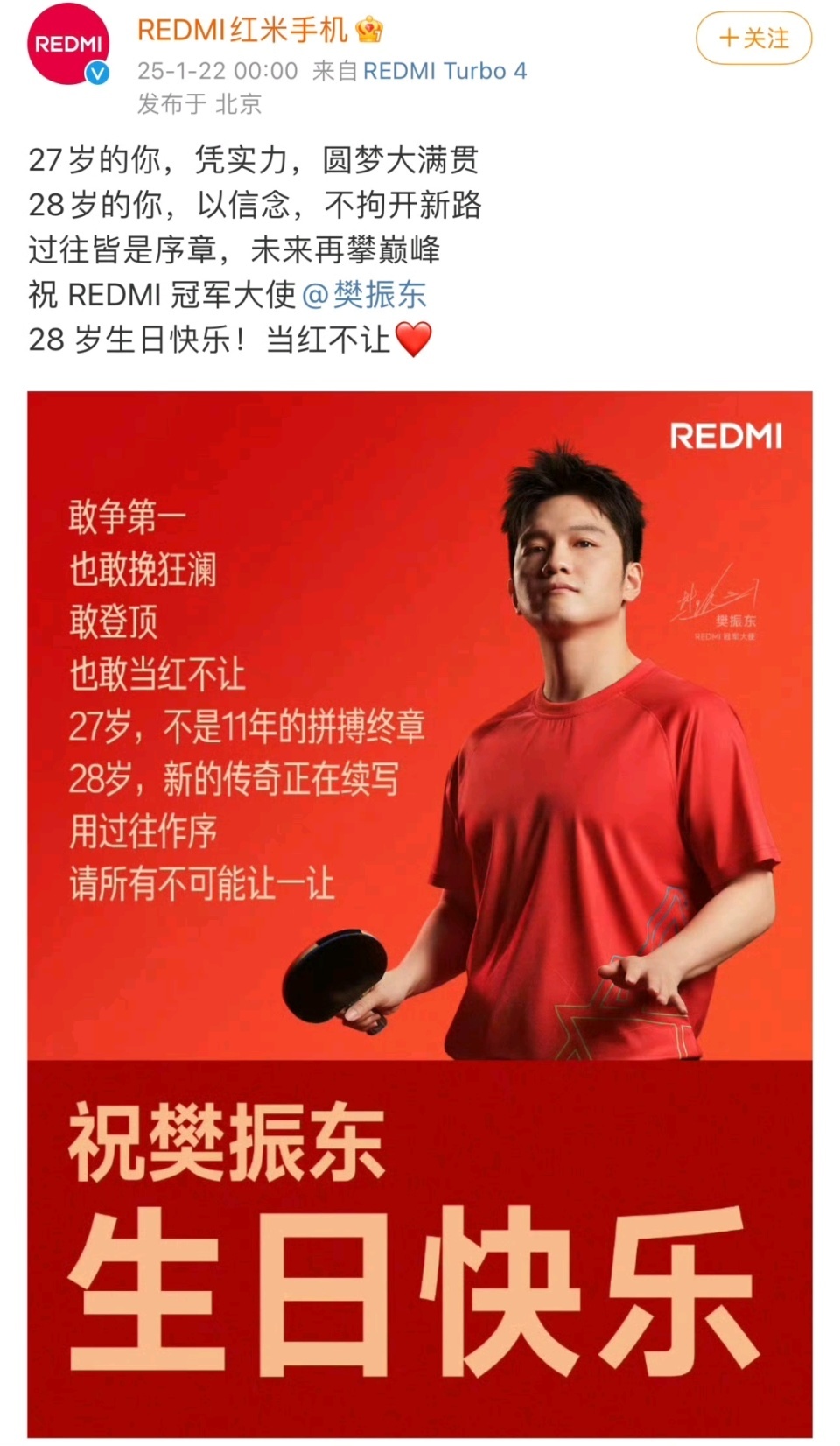The width and height of the screenshot is (840, 1446).
Task: Open the REDMI红米手机 account name
Action: click(242, 31)
